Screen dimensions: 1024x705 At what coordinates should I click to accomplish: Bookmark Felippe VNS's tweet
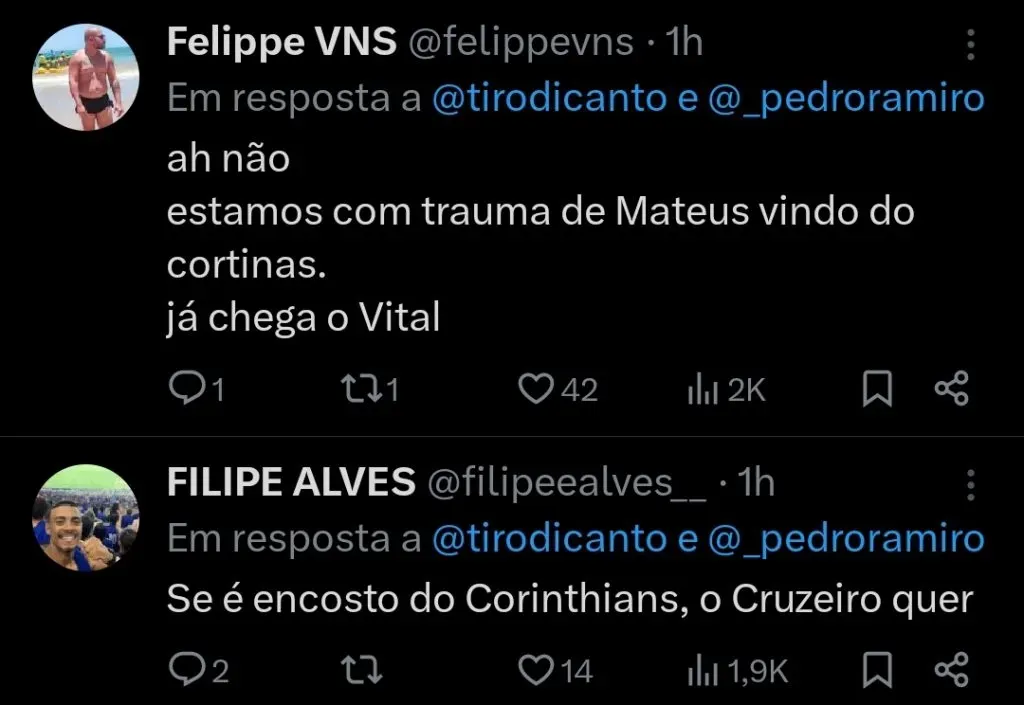tap(877, 389)
